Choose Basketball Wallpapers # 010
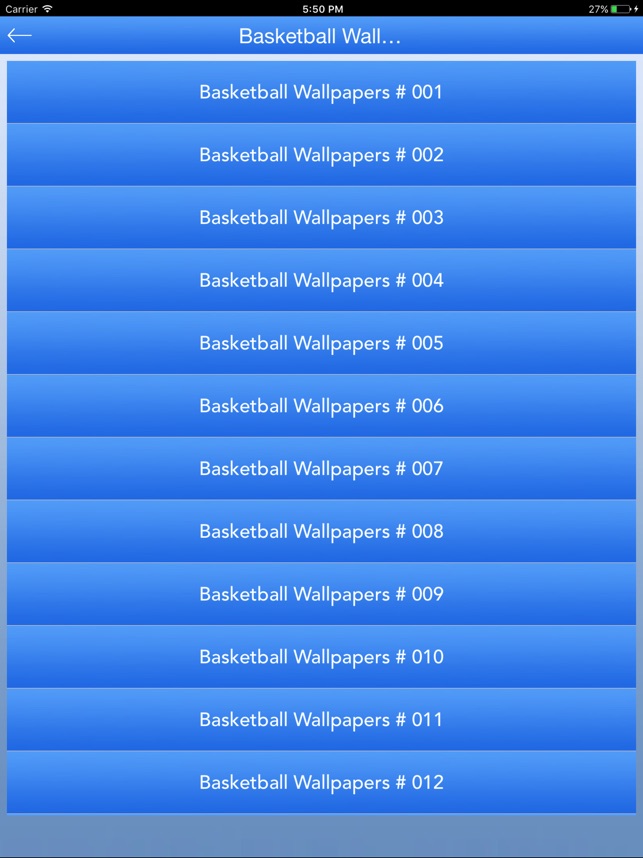 click(321, 657)
